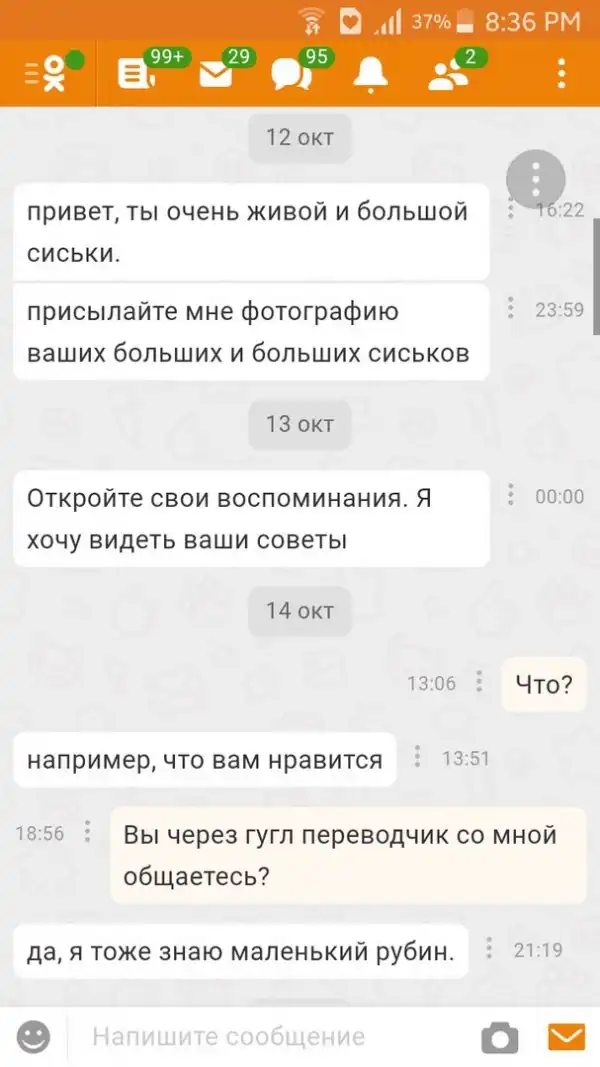Screen dimensions: 600x1067
Task: Open the emoji smiley picker
Action: tap(33, 1037)
